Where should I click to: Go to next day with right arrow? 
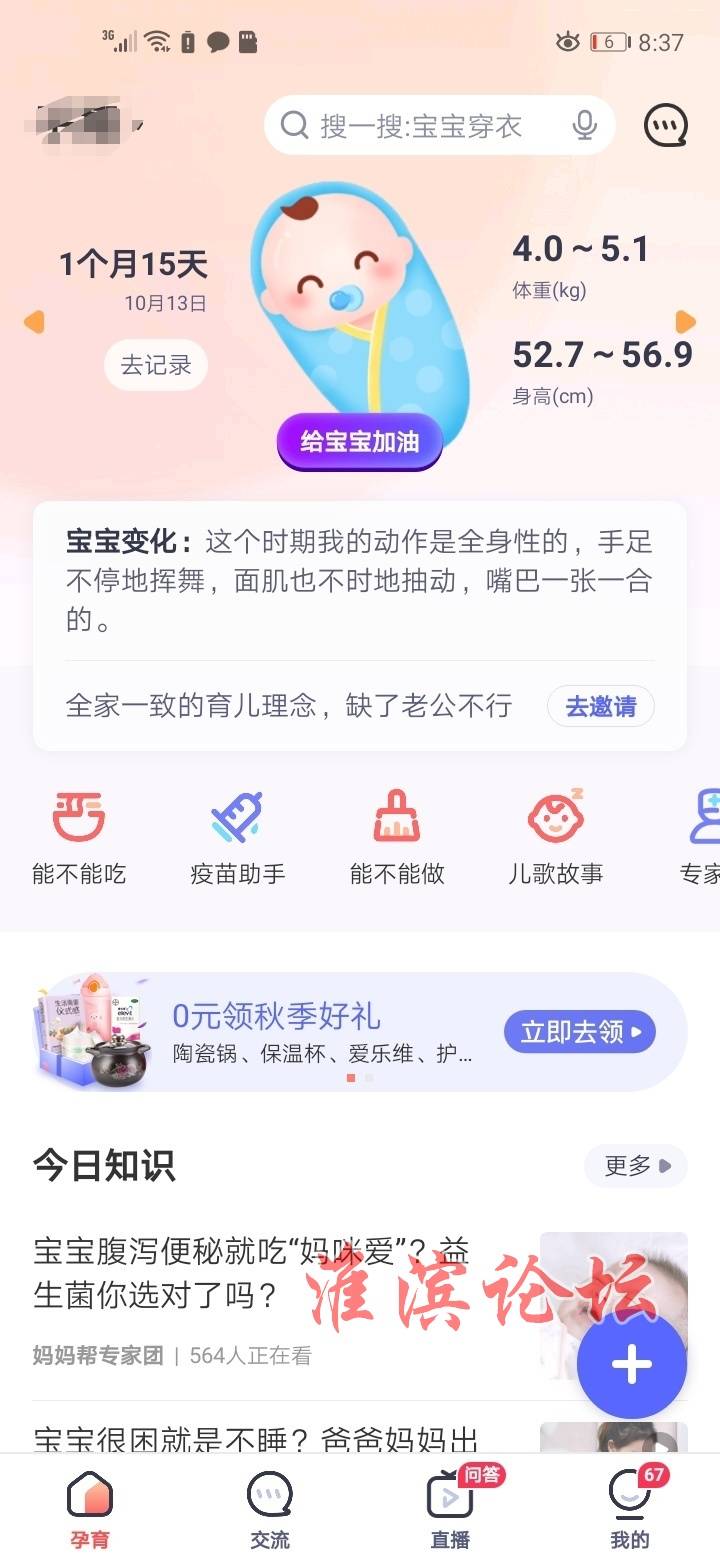click(x=685, y=322)
